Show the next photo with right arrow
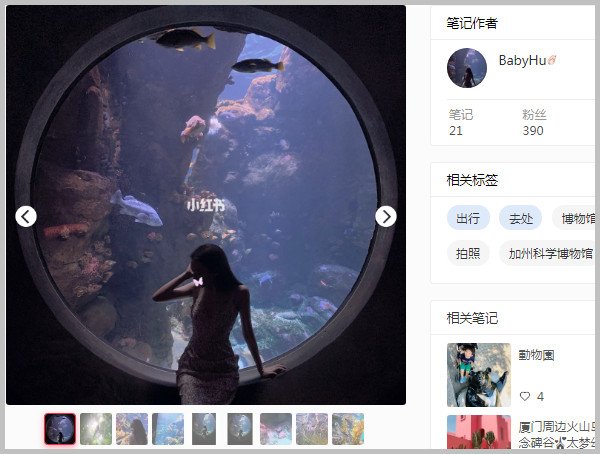This screenshot has height=454, width=600. point(385,216)
